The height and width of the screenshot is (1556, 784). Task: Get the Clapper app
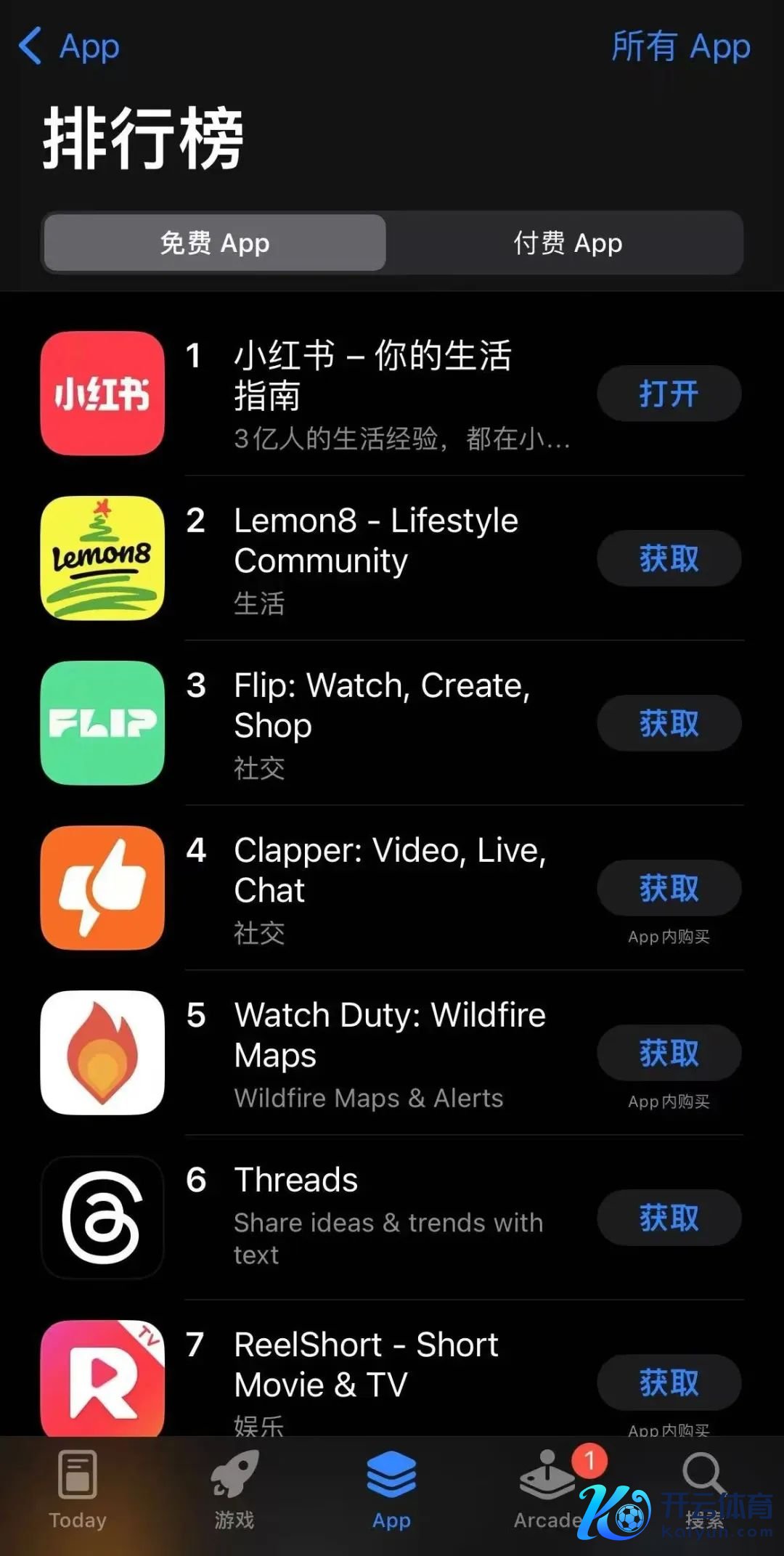click(669, 888)
